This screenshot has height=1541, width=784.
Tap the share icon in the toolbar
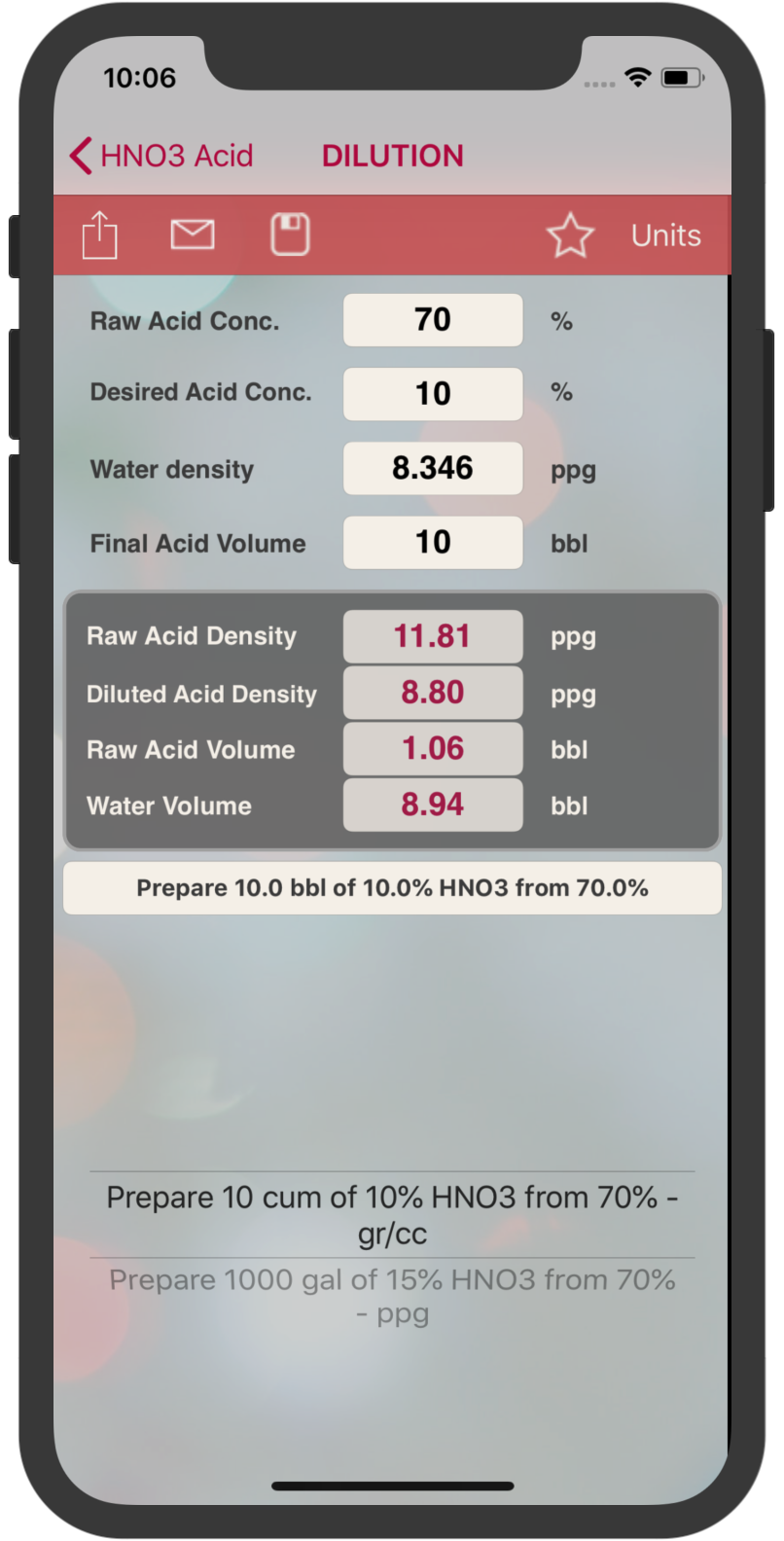click(x=99, y=235)
